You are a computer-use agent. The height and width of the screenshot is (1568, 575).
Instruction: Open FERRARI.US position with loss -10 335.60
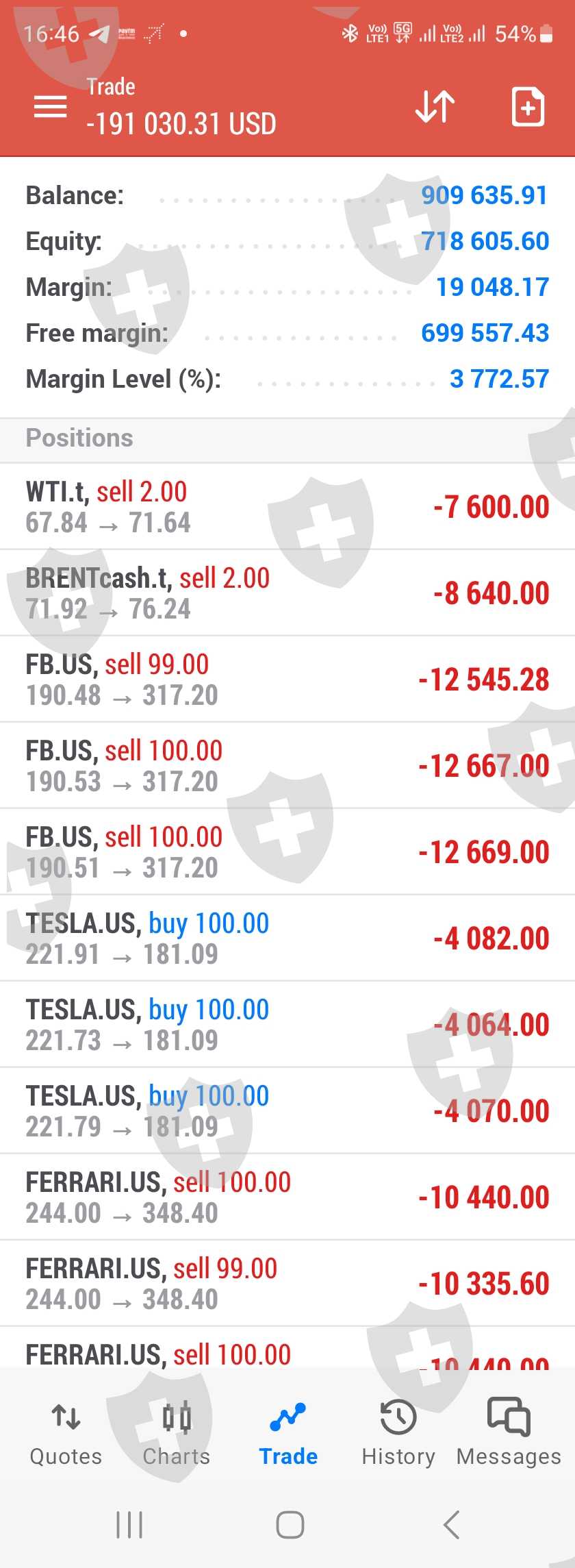[x=287, y=1284]
